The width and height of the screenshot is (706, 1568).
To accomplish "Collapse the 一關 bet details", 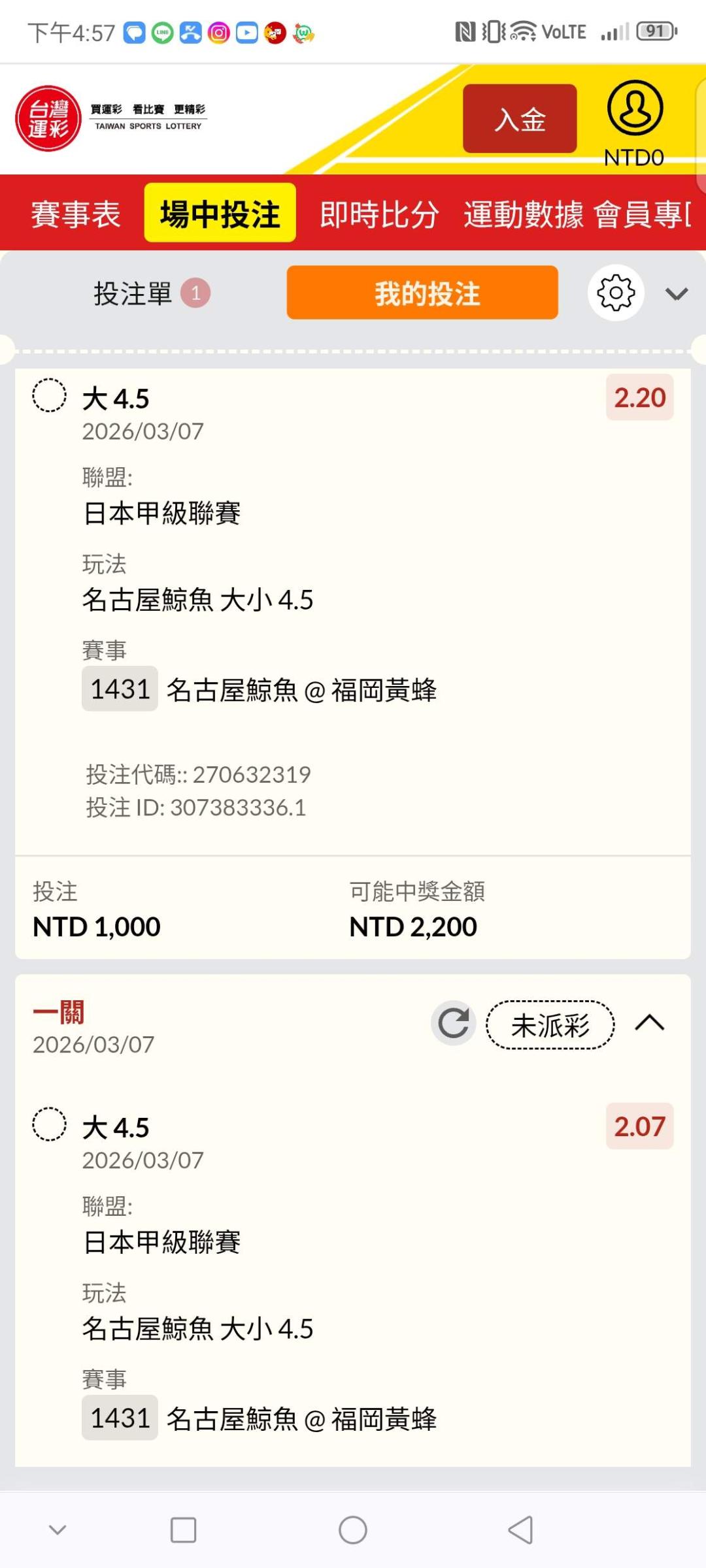I will (649, 1023).
